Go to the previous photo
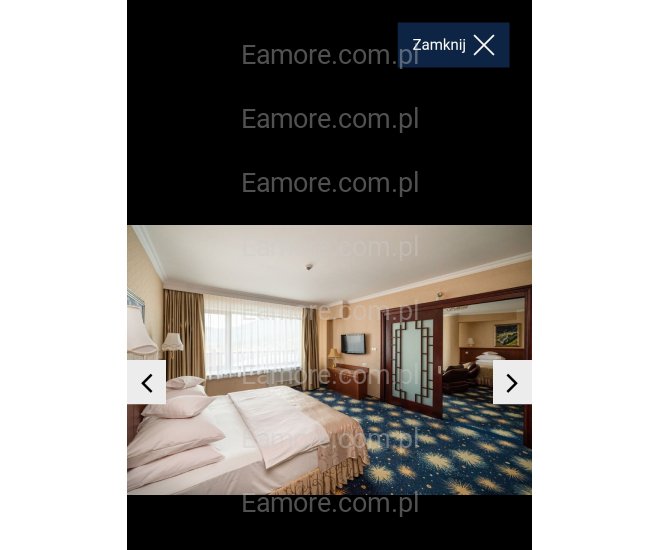 coord(146,382)
